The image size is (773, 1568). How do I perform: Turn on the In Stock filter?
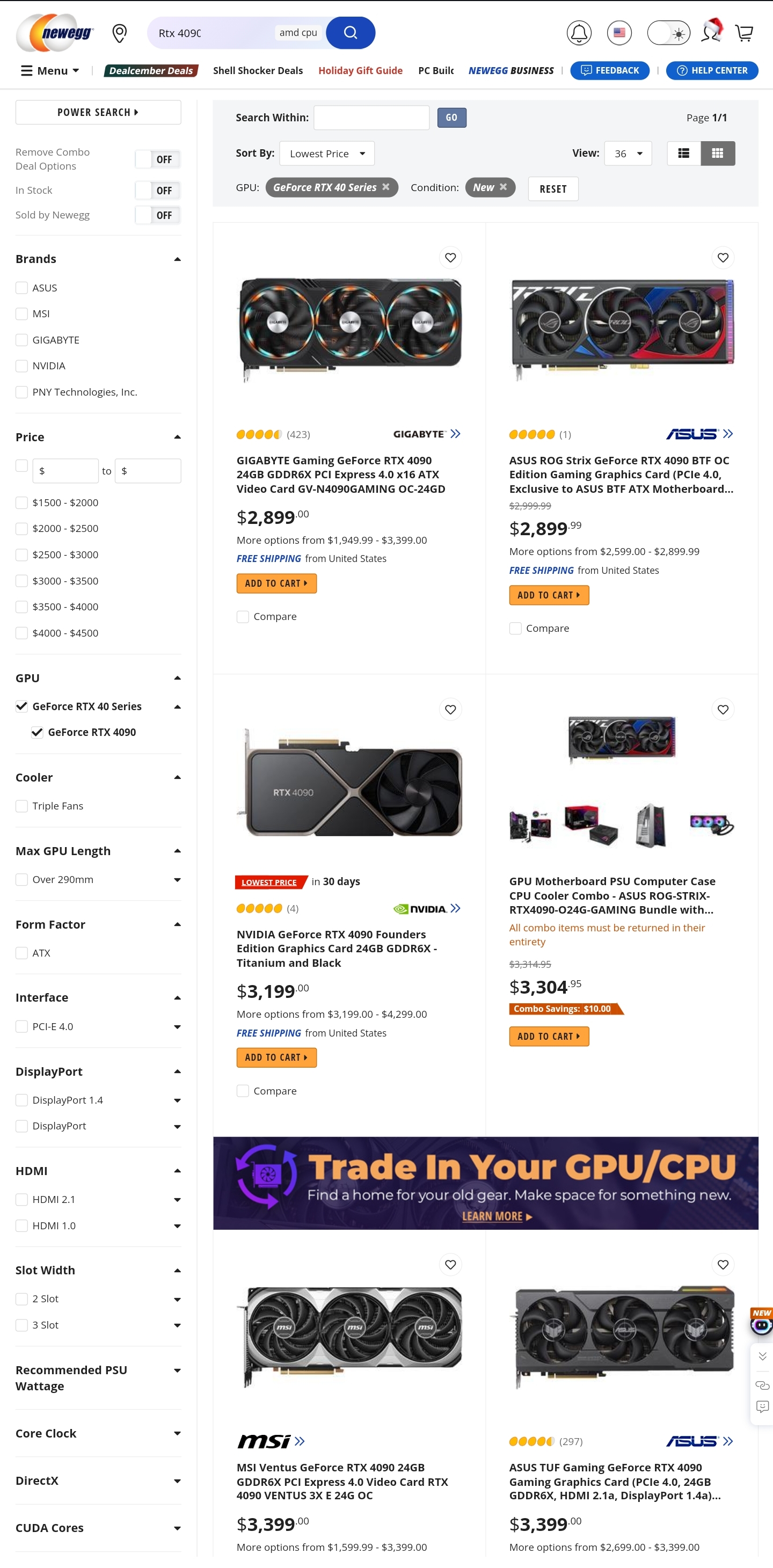tap(158, 191)
